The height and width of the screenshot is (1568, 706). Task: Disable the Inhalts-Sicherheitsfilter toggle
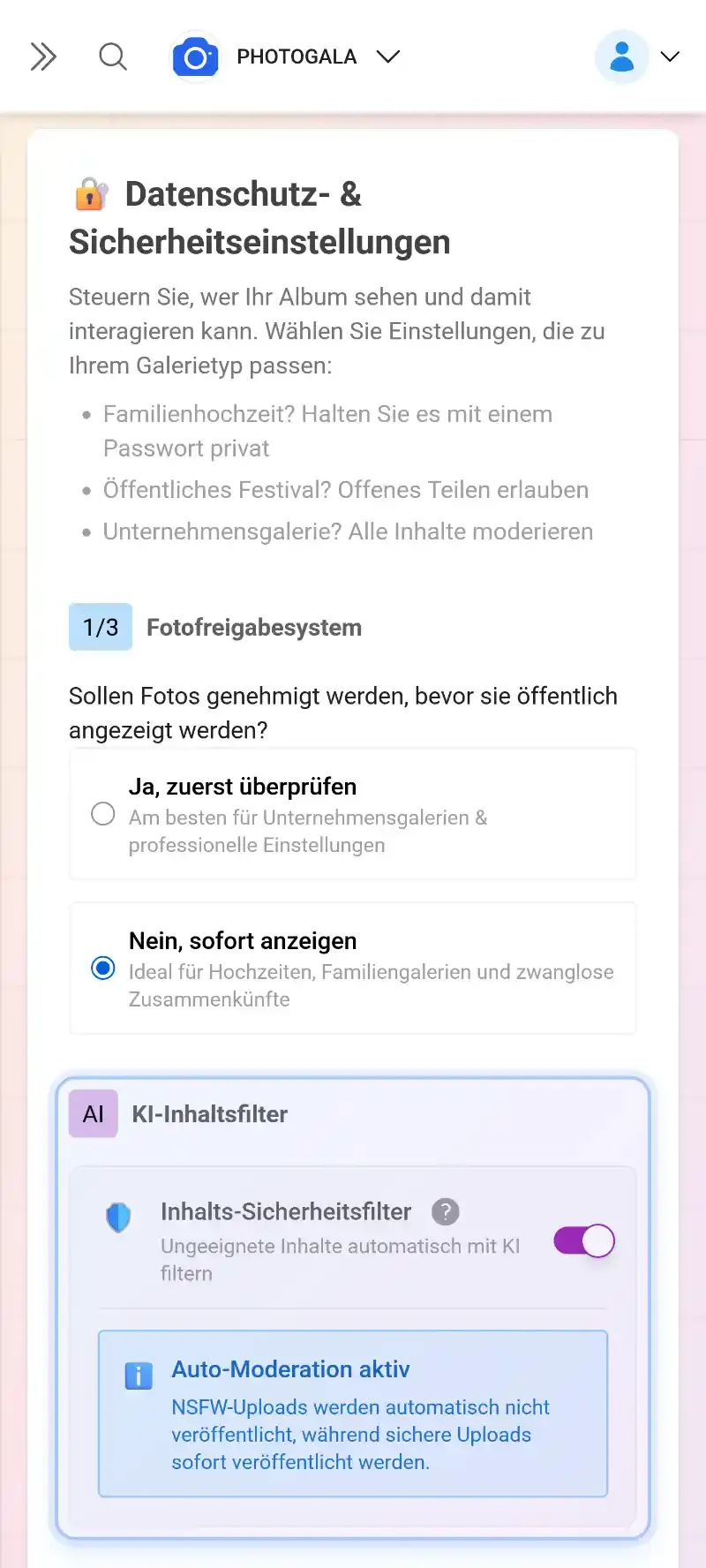pos(583,1240)
